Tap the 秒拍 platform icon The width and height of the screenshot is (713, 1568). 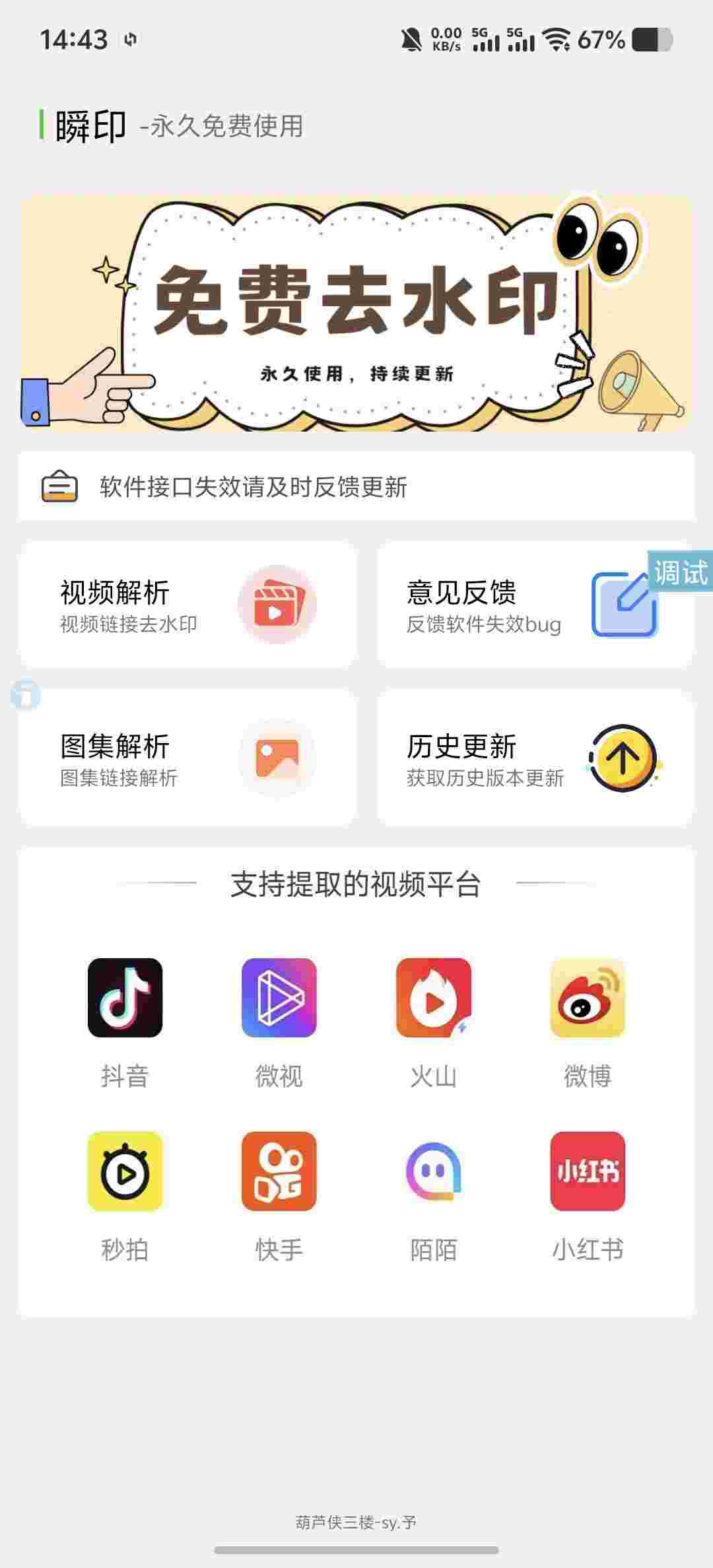pos(125,1171)
